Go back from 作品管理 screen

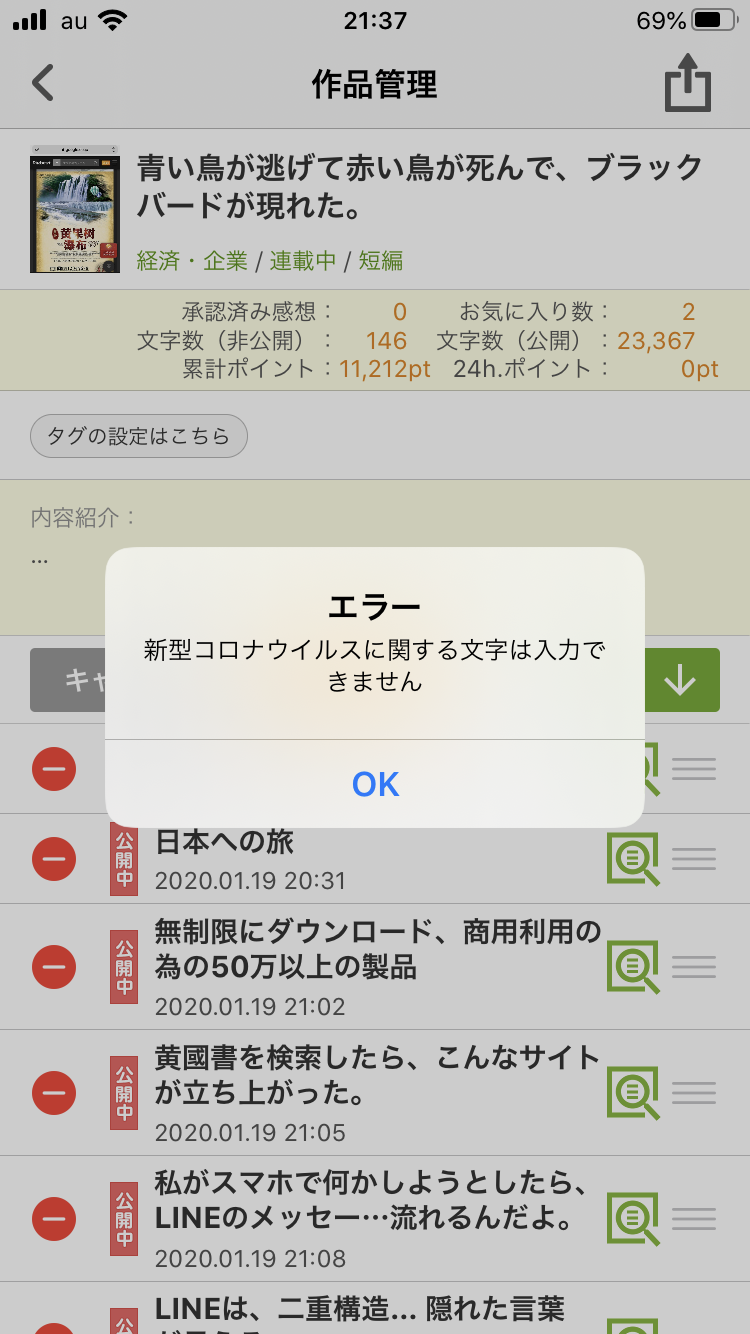coord(43,84)
